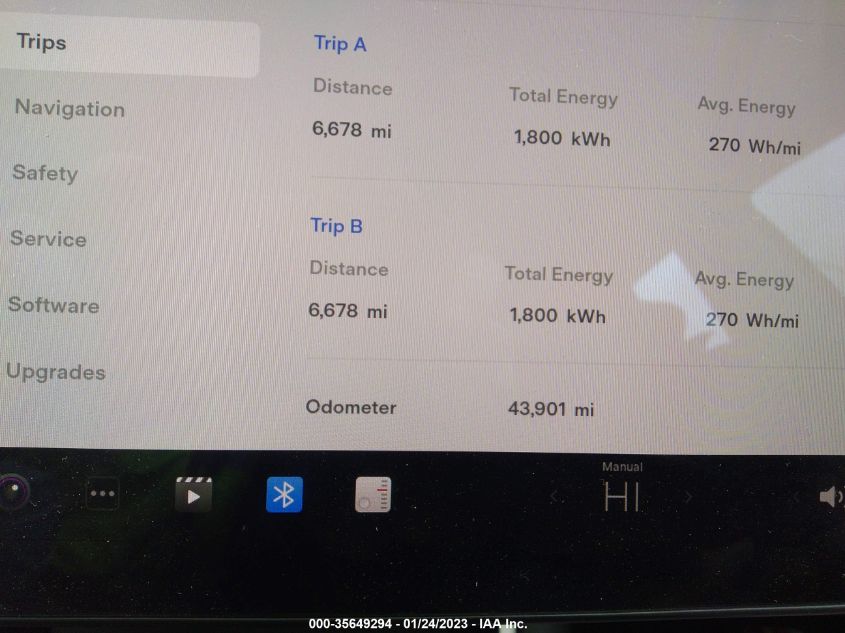Select the Software section
Viewport: 845px width, 633px height.
pyautogui.click(x=54, y=306)
